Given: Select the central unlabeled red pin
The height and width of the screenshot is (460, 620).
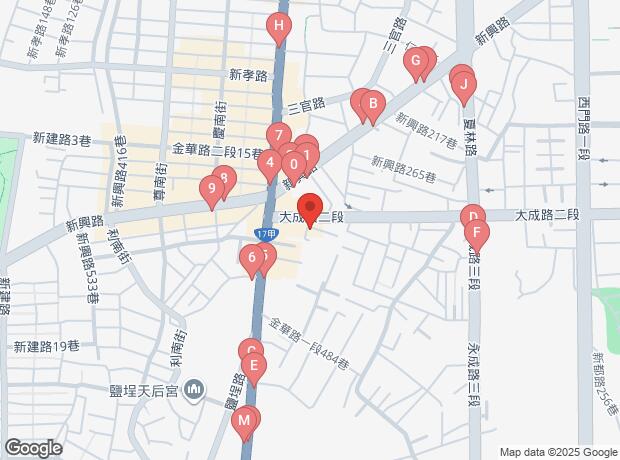Looking at the screenshot, I should point(309,208).
